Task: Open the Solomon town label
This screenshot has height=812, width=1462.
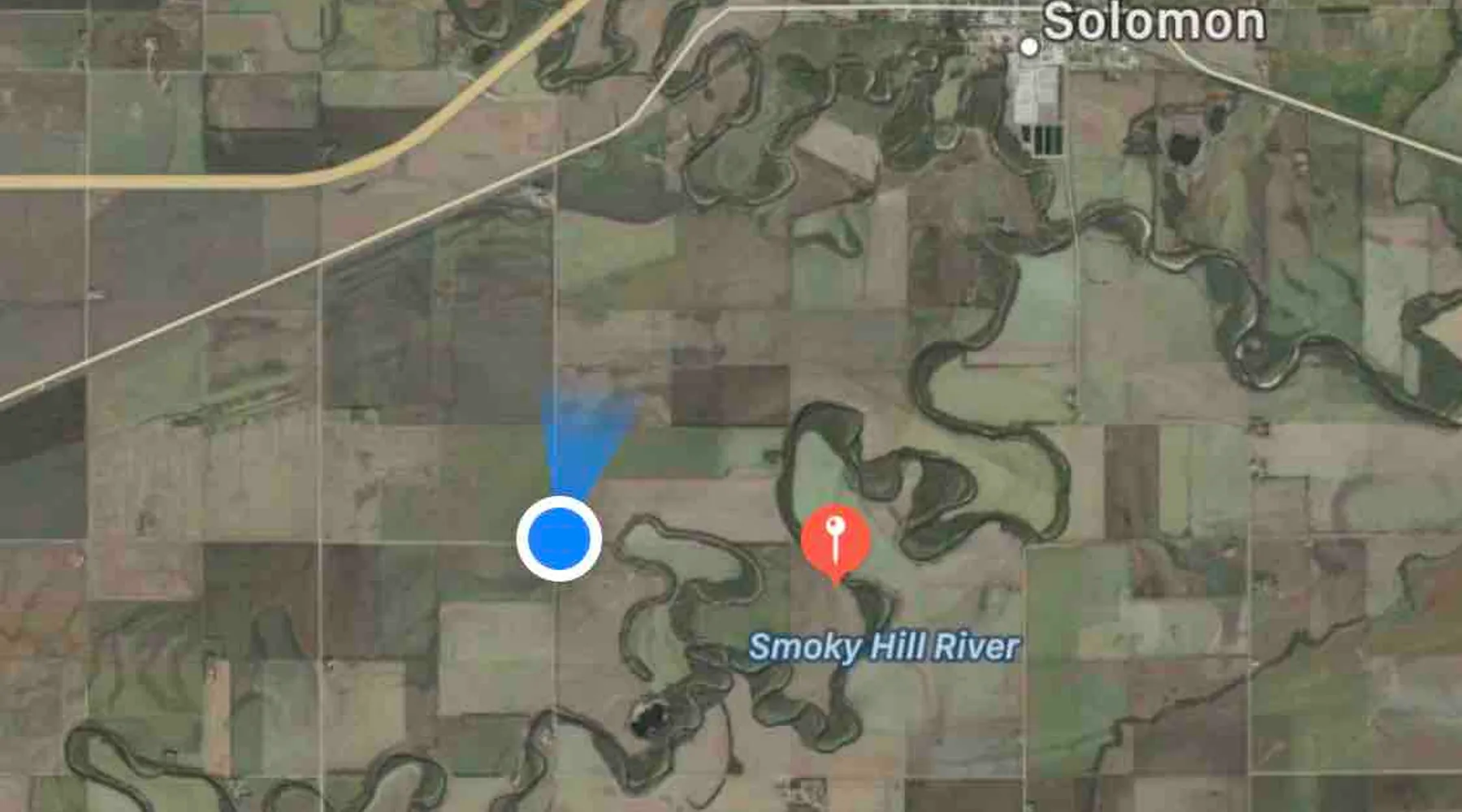Action: [1153, 23]
